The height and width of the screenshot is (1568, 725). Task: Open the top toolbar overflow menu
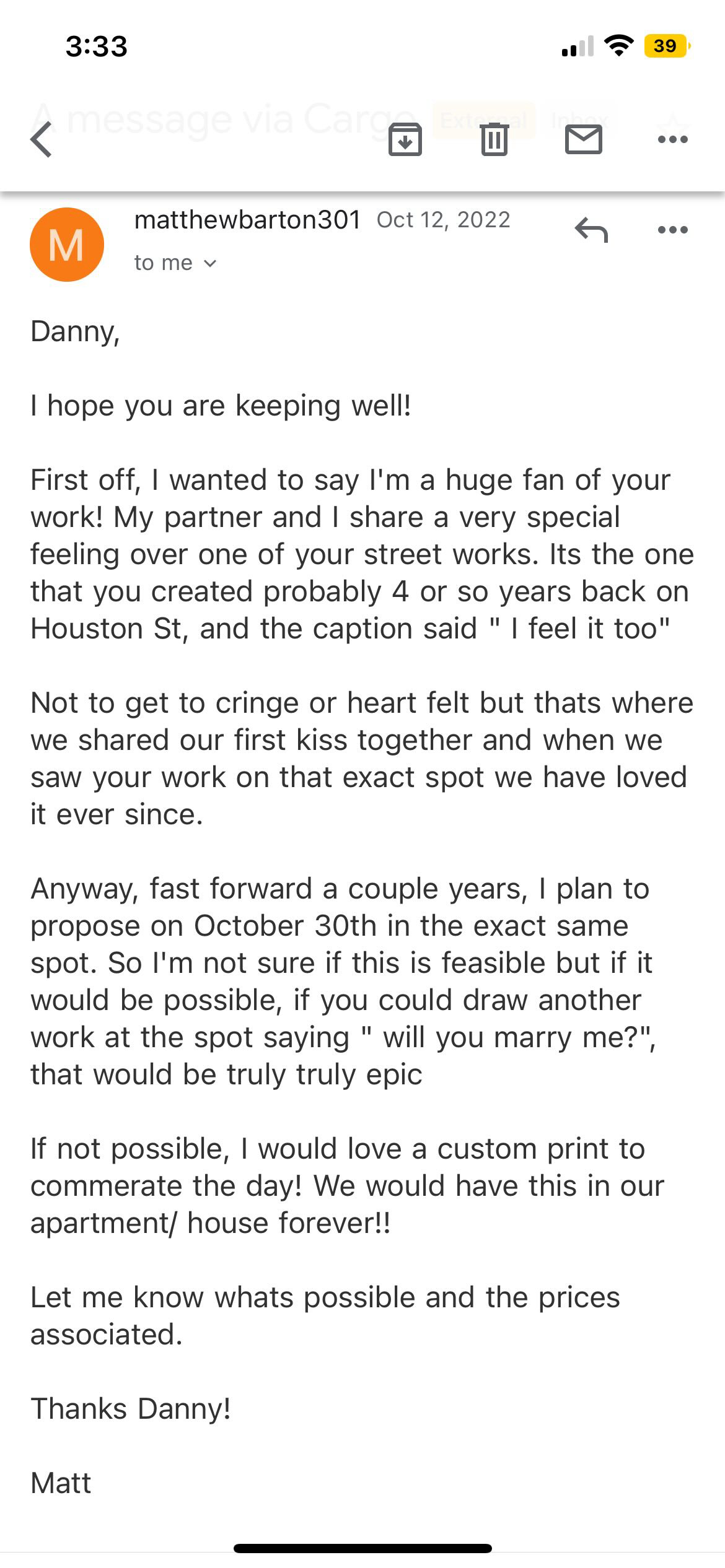pos(673,139)
